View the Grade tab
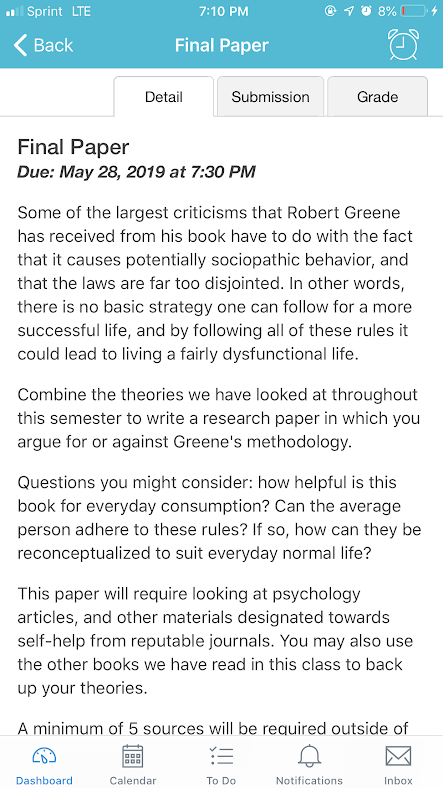The image size is (443, 788). [378, 96]
